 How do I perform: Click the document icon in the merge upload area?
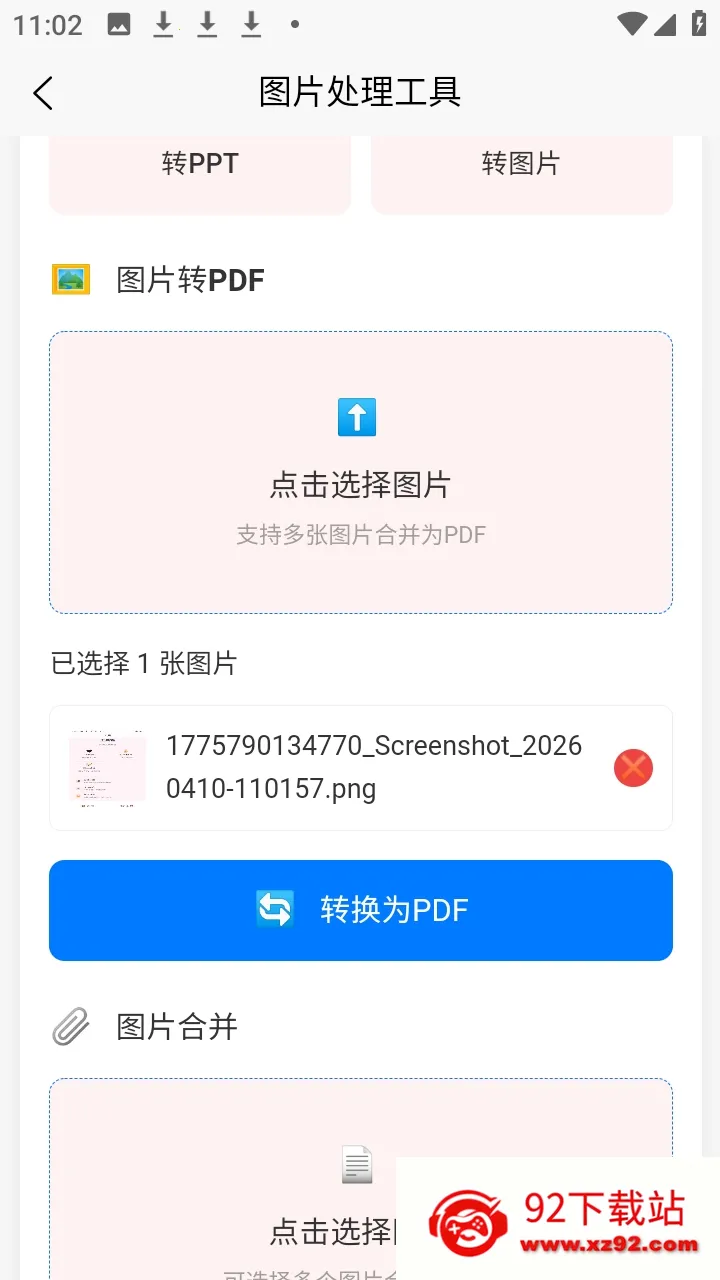[x=357, y=1164]
